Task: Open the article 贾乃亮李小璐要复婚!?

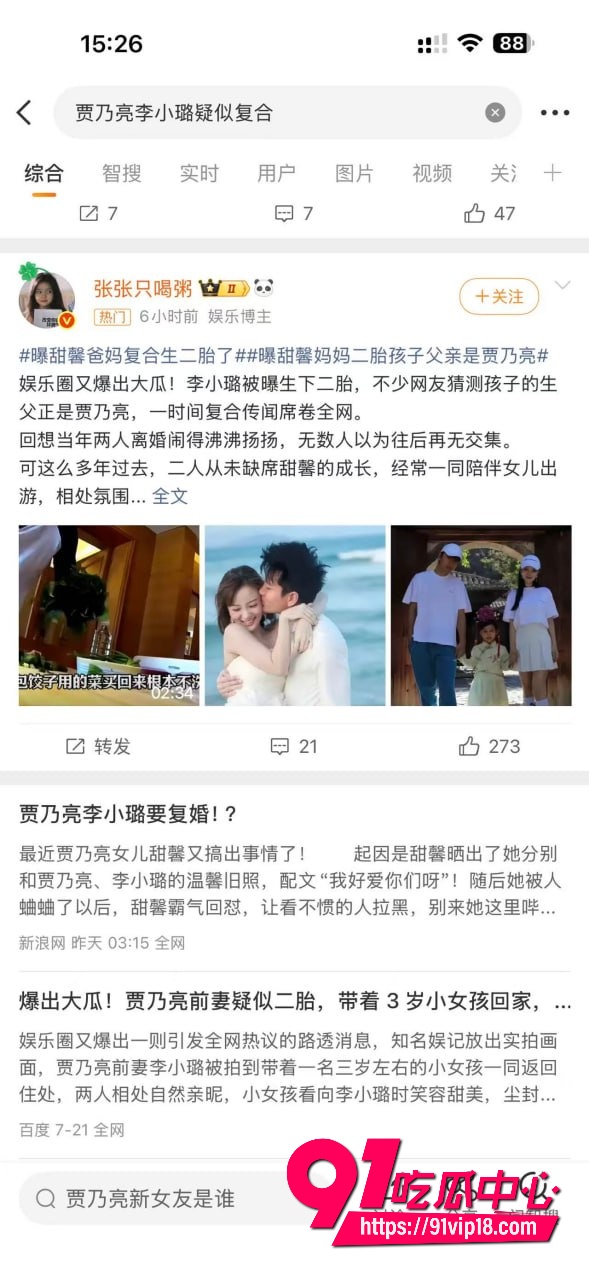Action: click(128, 813)
